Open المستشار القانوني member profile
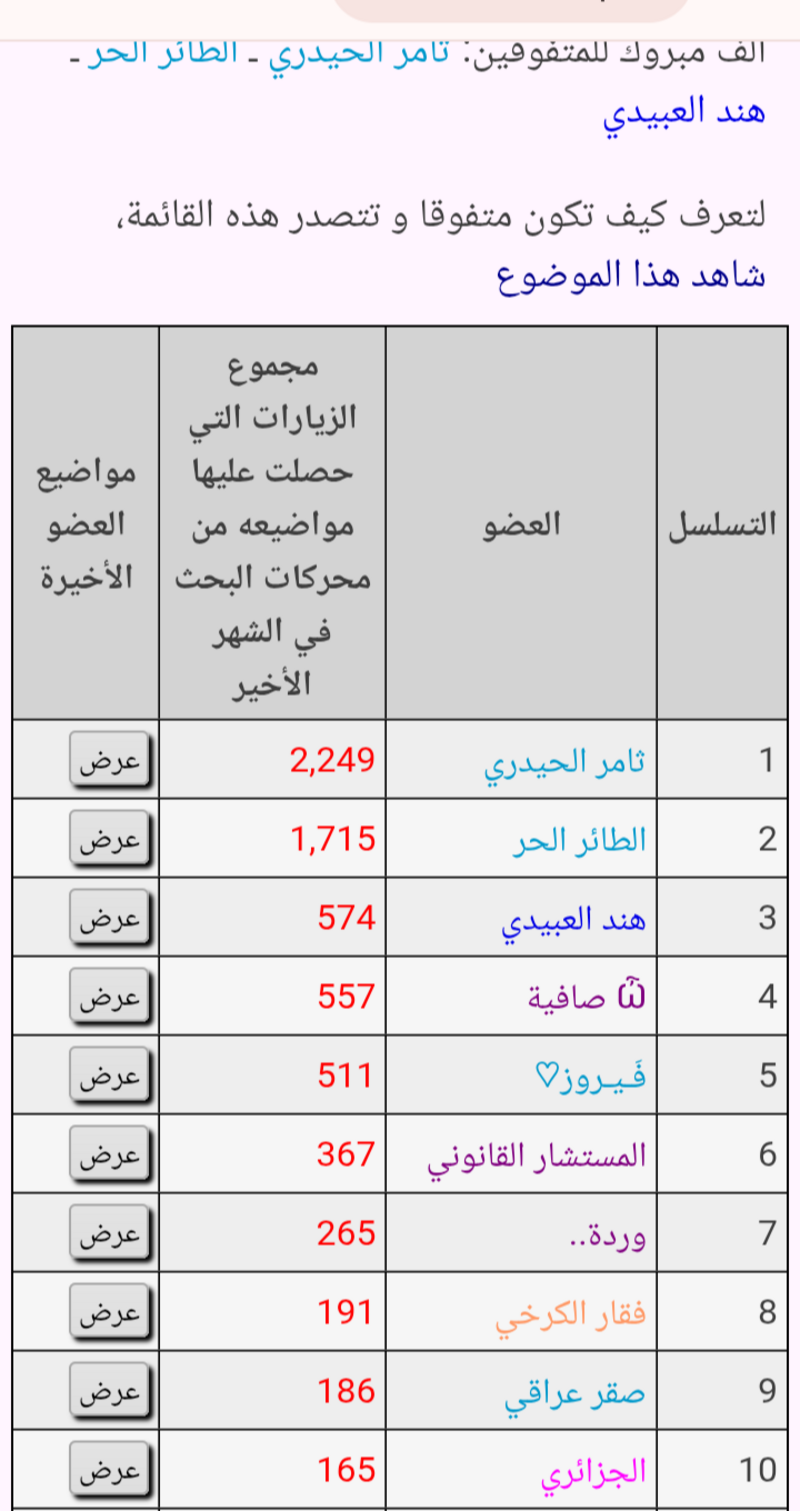 point(535,1155)
